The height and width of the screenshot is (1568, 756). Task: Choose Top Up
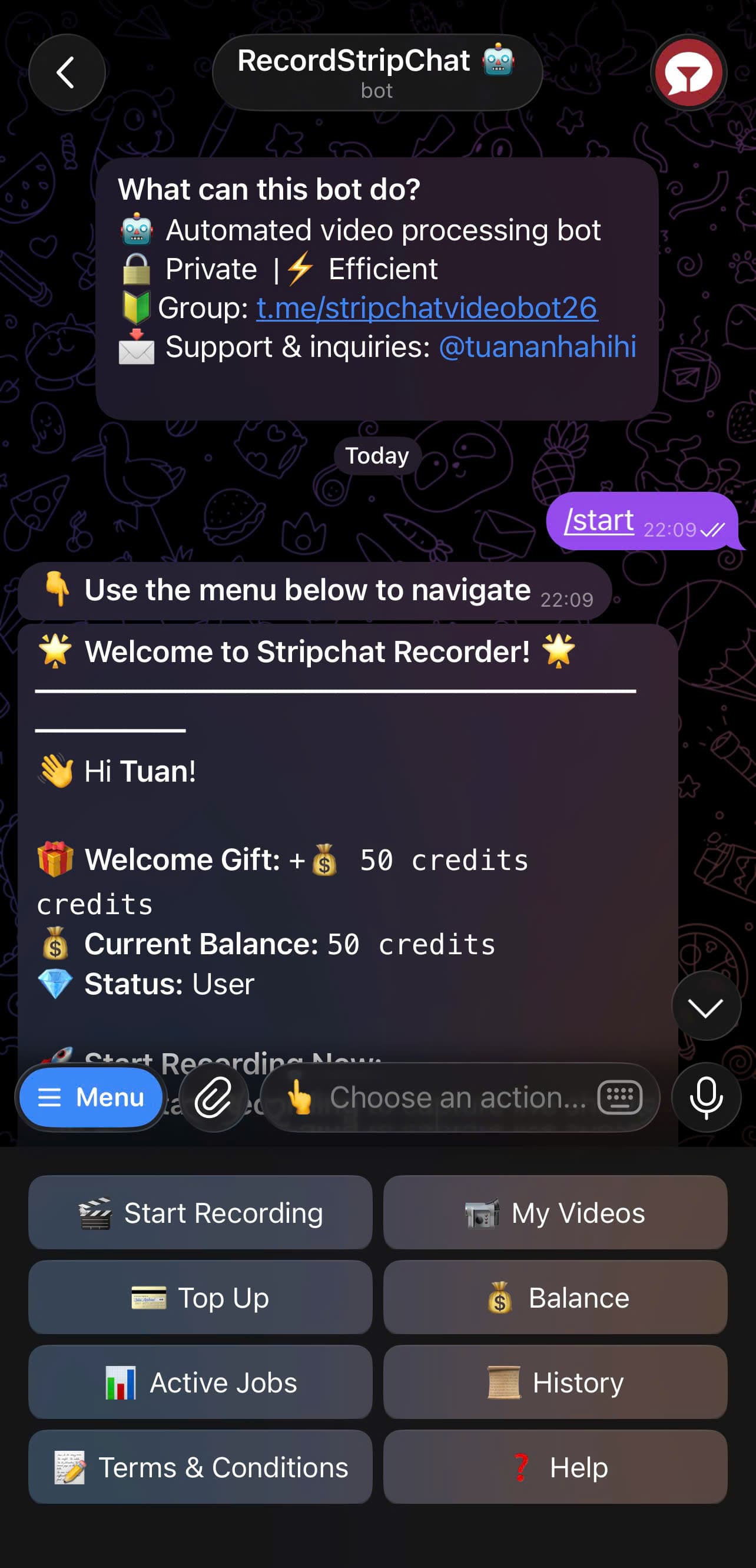200,1297
